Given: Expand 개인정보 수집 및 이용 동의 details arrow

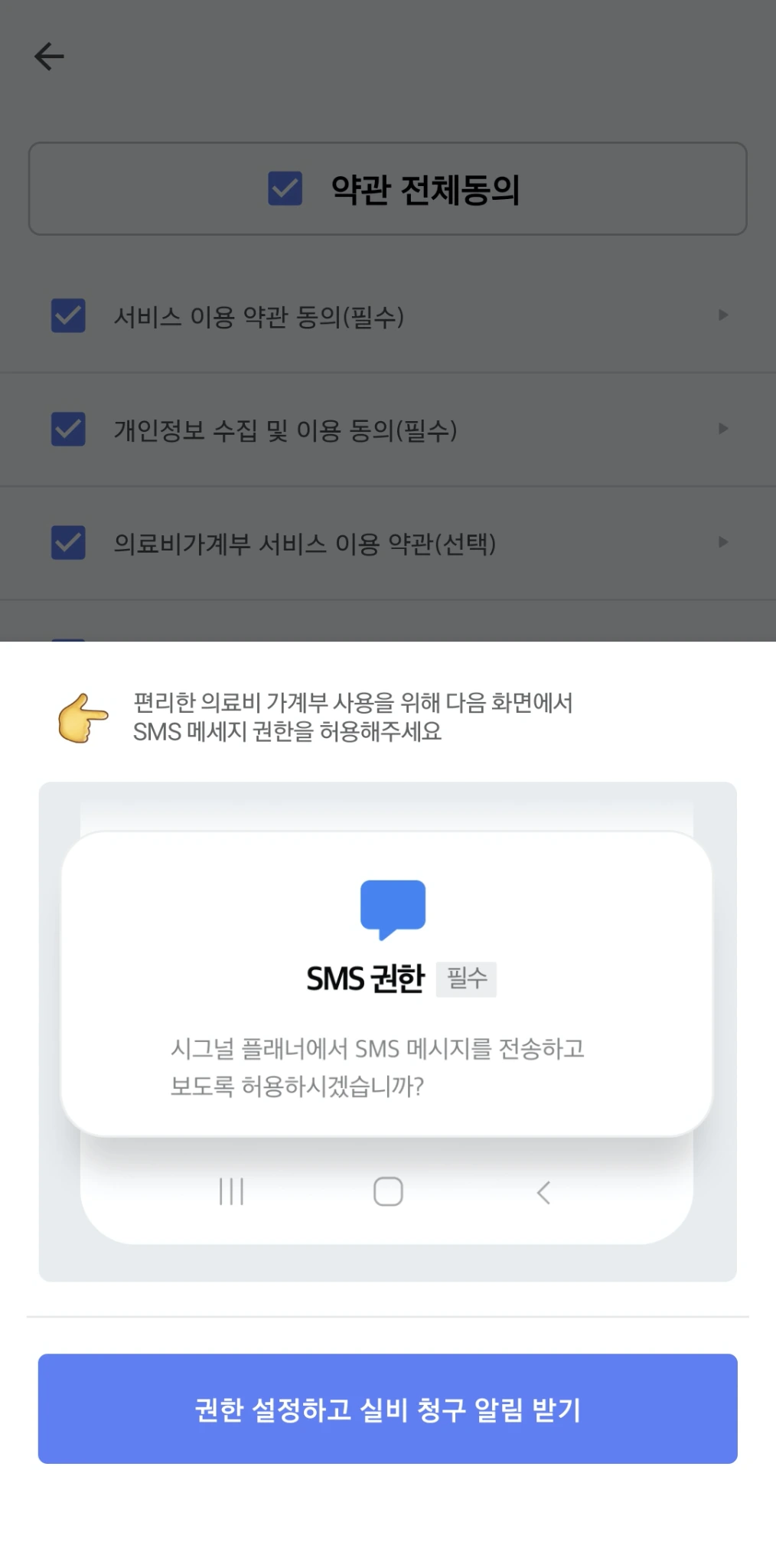Looking at the screenshot, I should point(723,428).
